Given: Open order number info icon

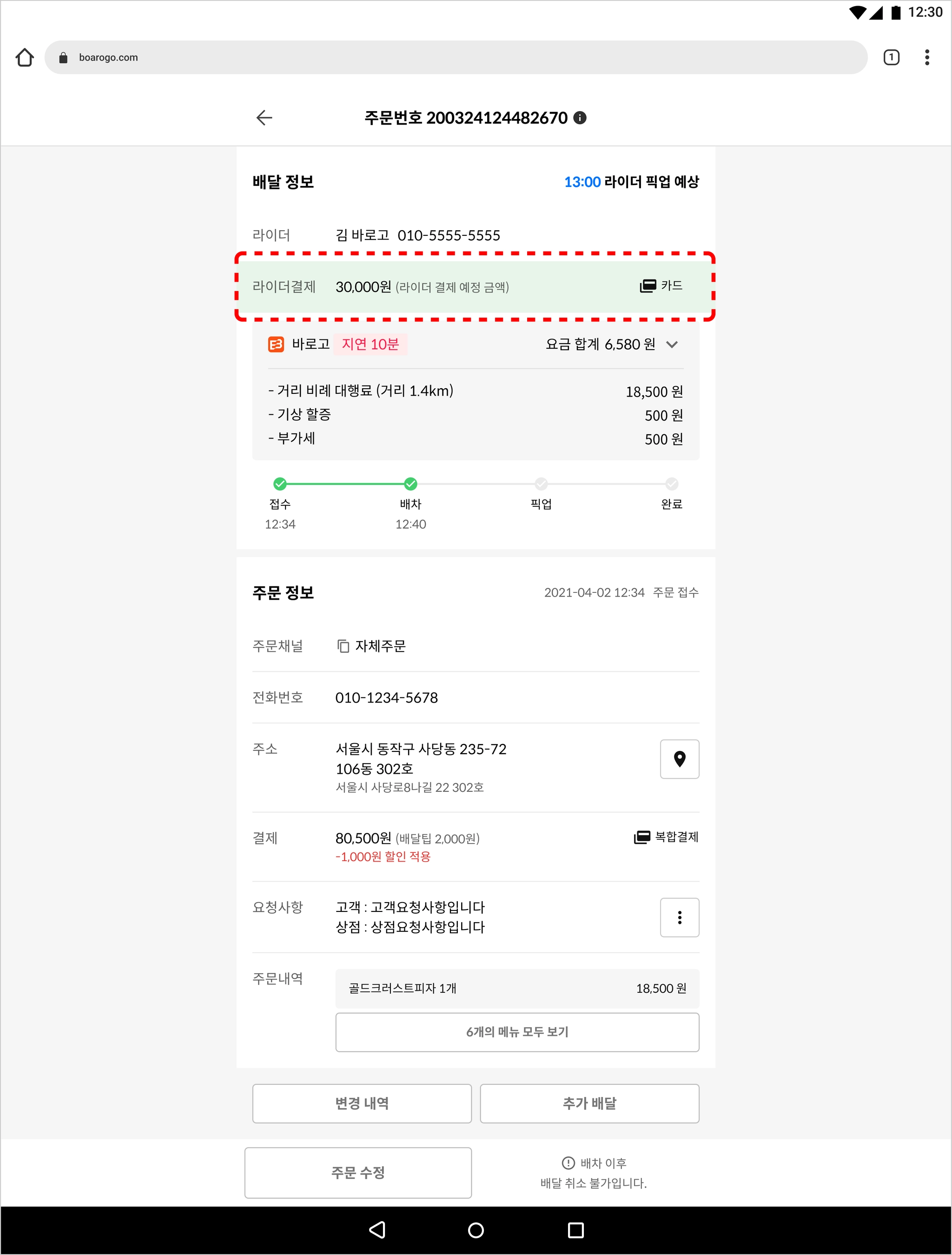Looking at the screenshot, I should pos(580,118).
